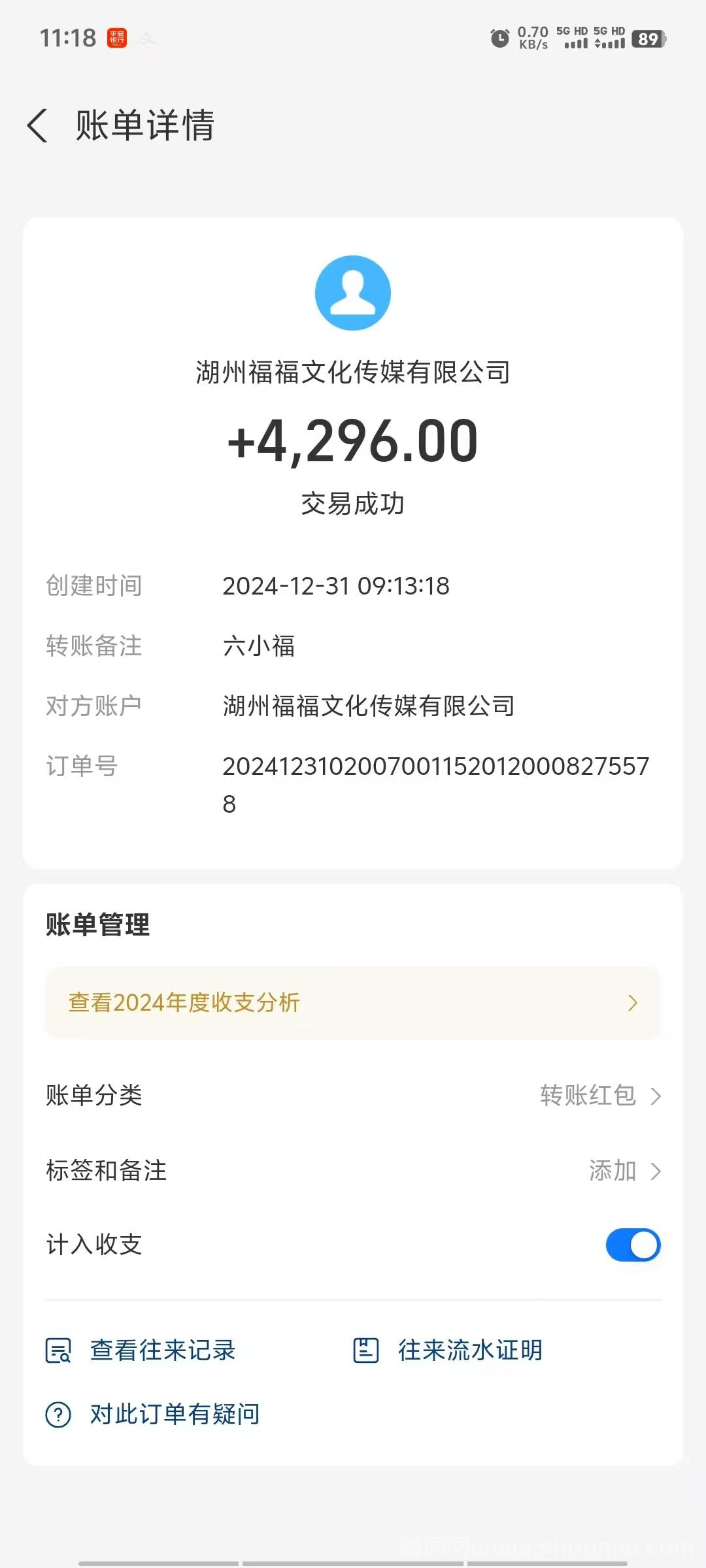Open 查看2024年度收支分析 banner
This screenshot has height=1568, width=706.
click(x=353, y=1003)
